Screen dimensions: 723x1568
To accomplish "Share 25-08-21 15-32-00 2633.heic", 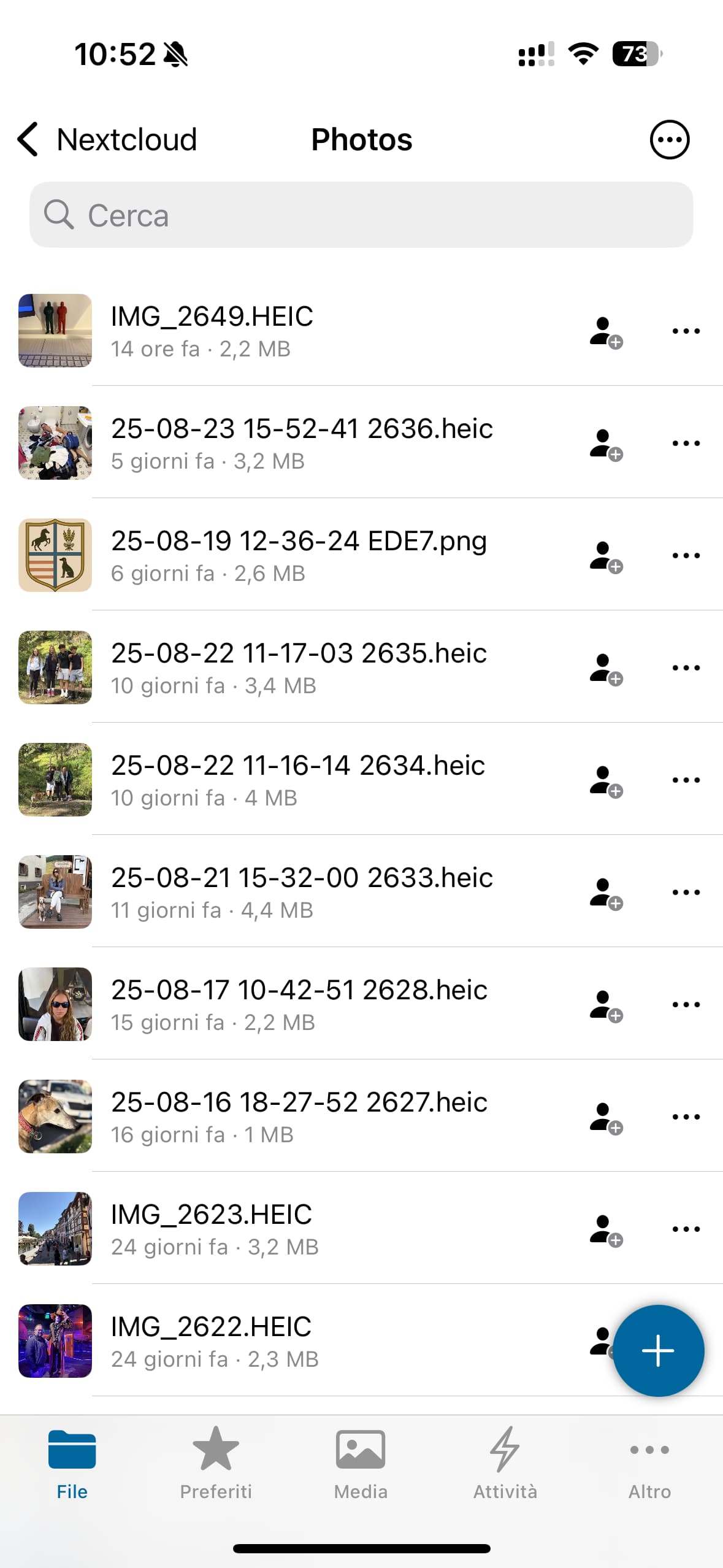I will (605, 893).
